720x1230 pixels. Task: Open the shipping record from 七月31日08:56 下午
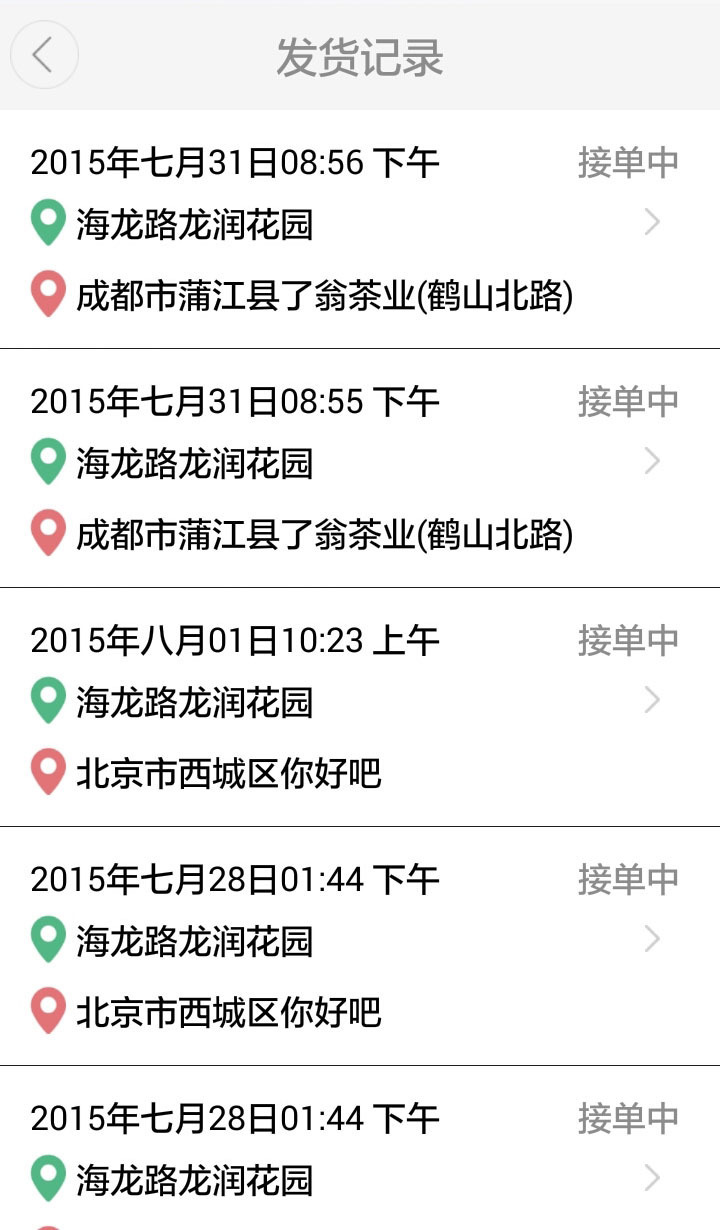pyautogui.click(x=359, y=229)
